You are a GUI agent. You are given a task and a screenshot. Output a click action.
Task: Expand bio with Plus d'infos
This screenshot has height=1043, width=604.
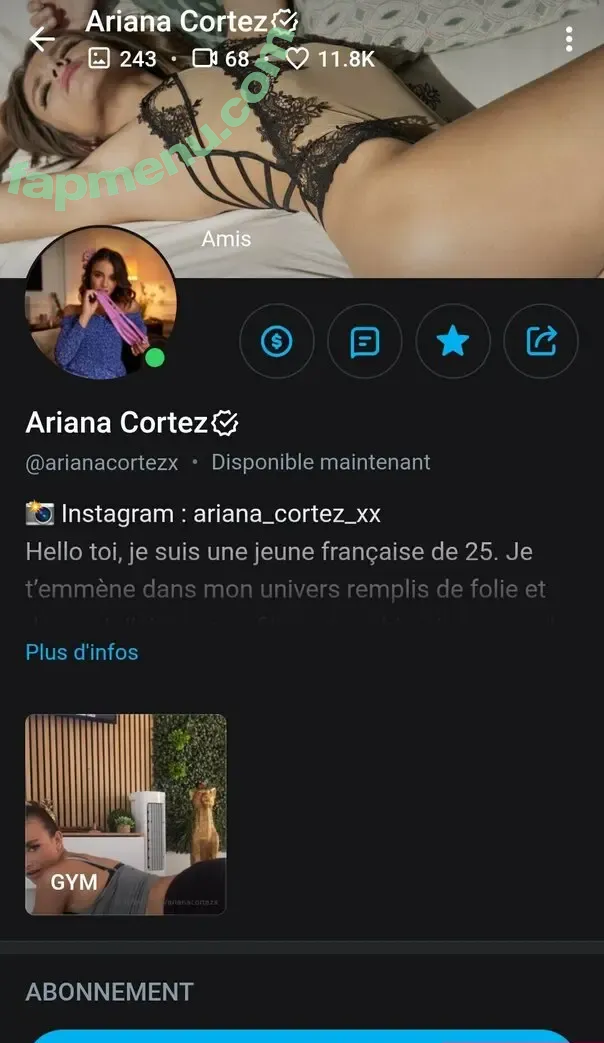[82, 652]
